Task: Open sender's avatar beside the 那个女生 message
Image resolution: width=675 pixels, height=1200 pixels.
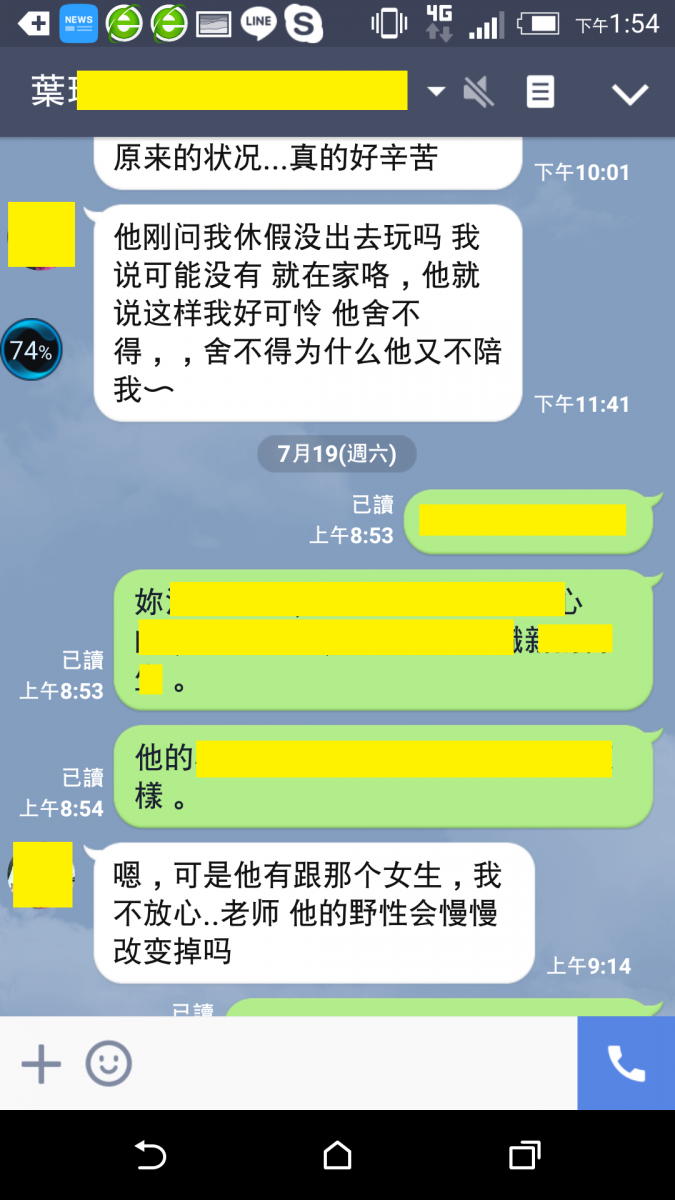Action: click(42, 875)
